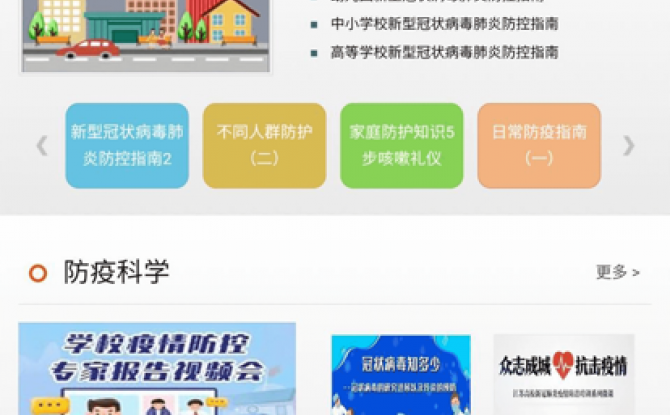Select 不同人群防护（二） tile
Viewport: 670px width, 415px height.
[264, 145]
